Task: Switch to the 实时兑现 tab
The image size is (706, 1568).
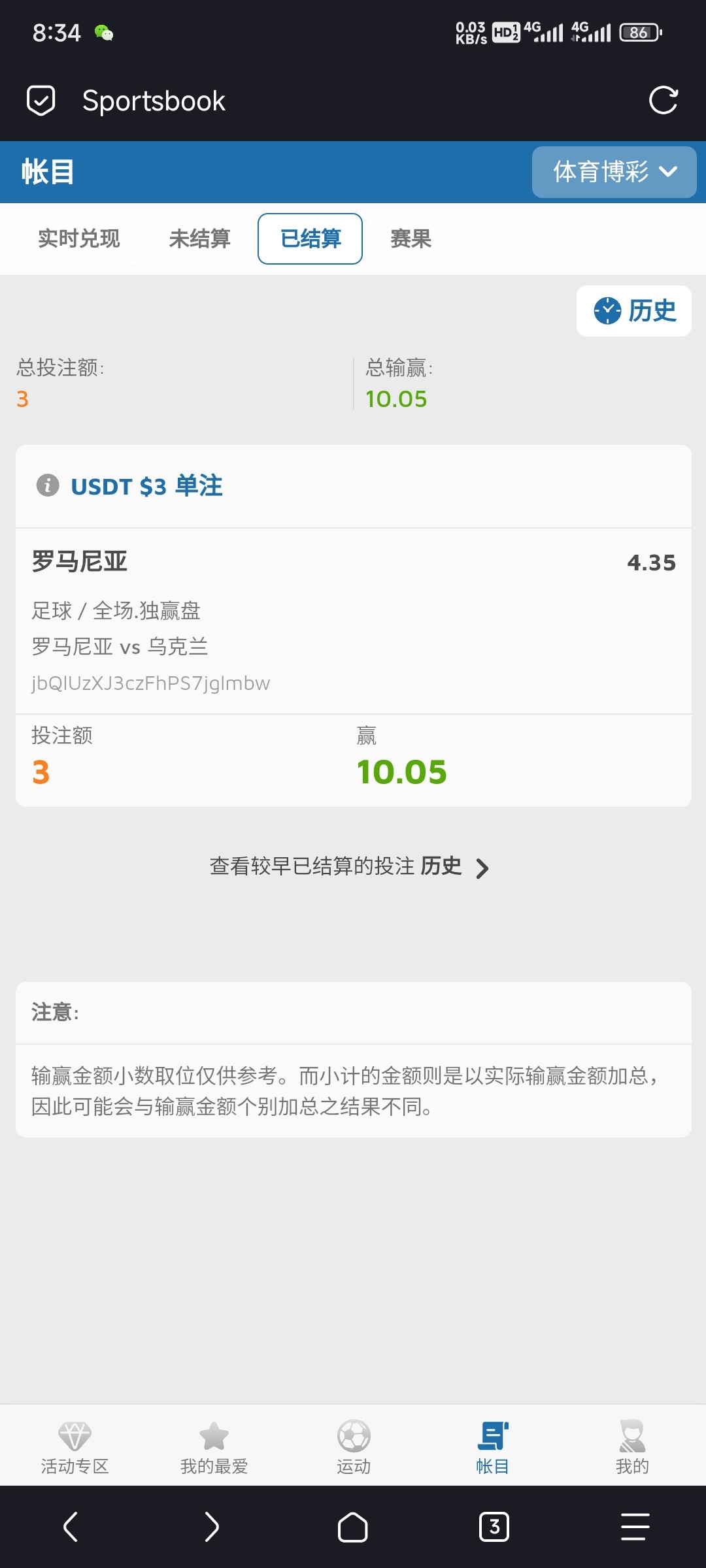Action: pos(78,239)
